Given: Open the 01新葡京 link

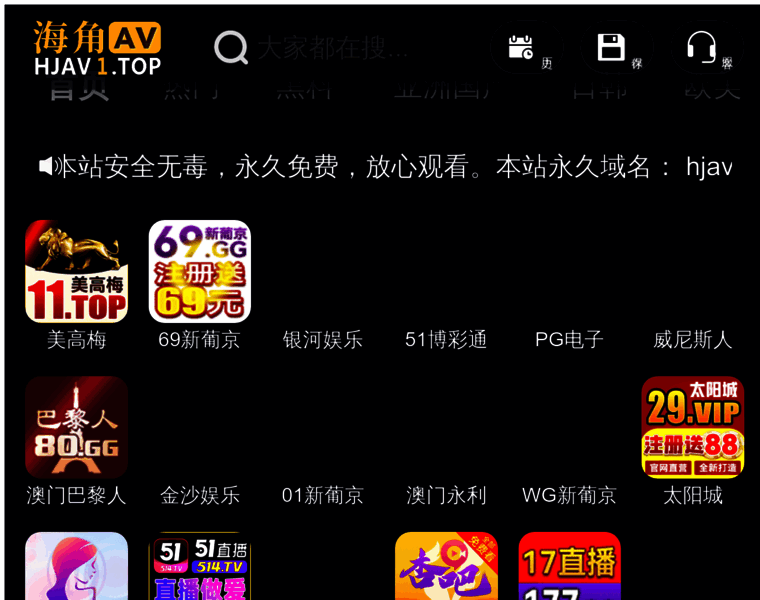Looking at the screenshot, I should tap(322, 495).
